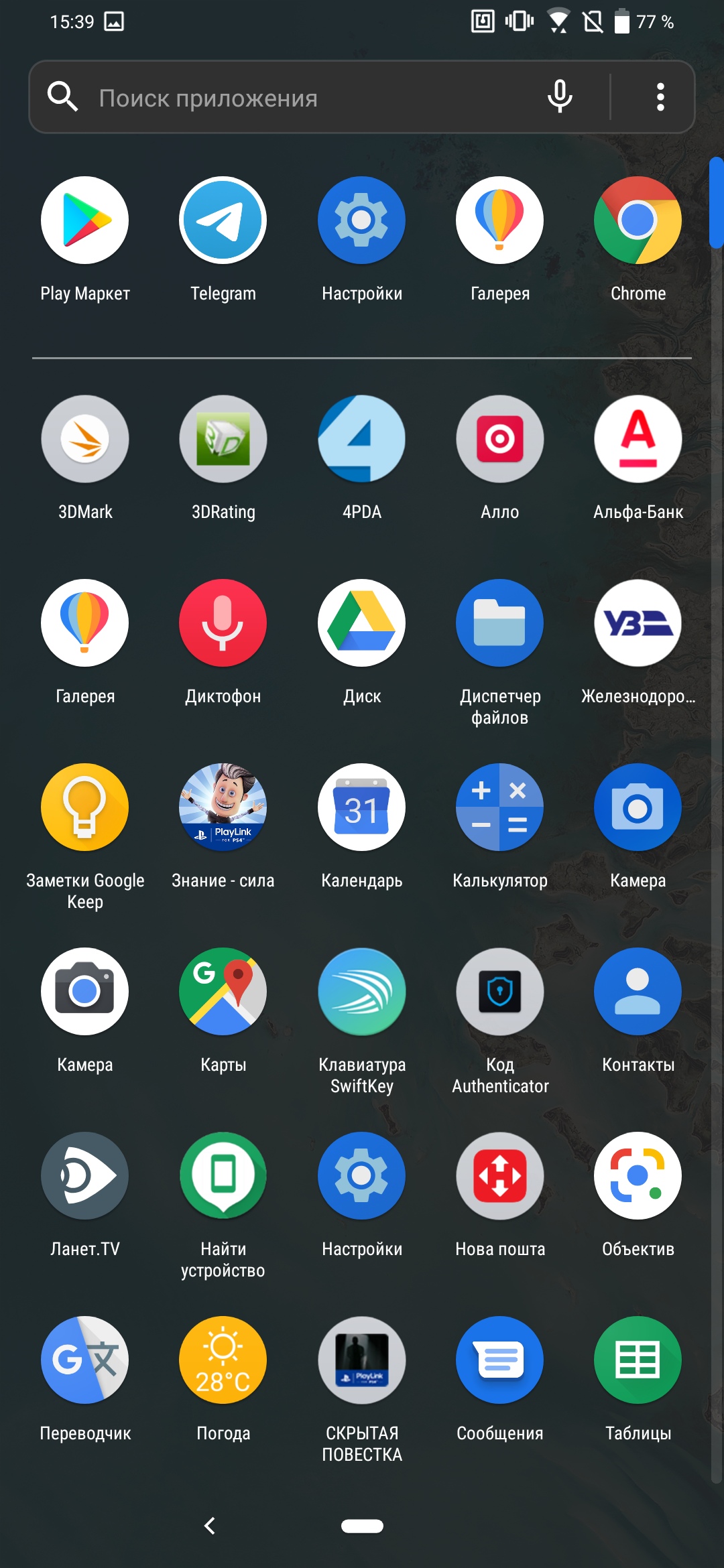Launch Заметки Google Keep

click(x=85, y=807)
